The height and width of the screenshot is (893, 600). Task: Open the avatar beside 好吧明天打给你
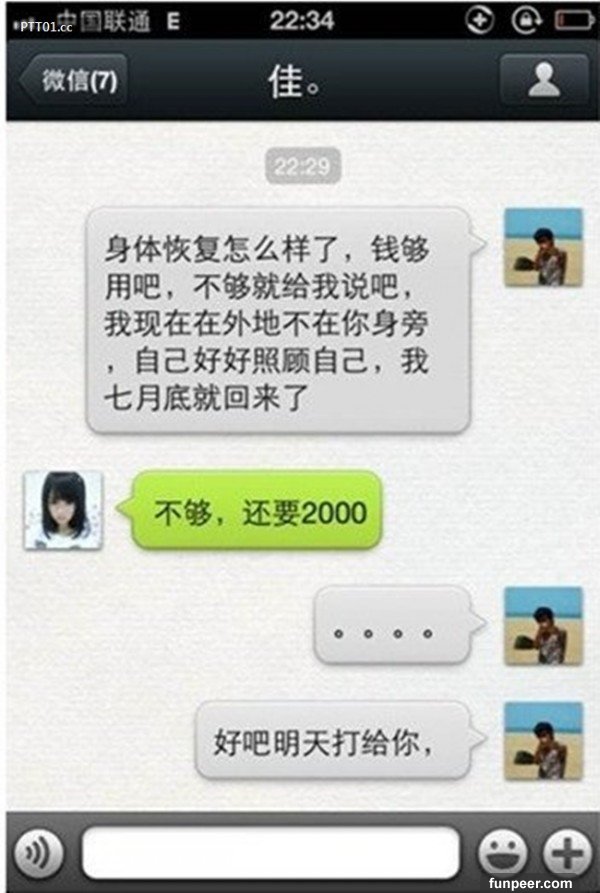tap(542, 740)
